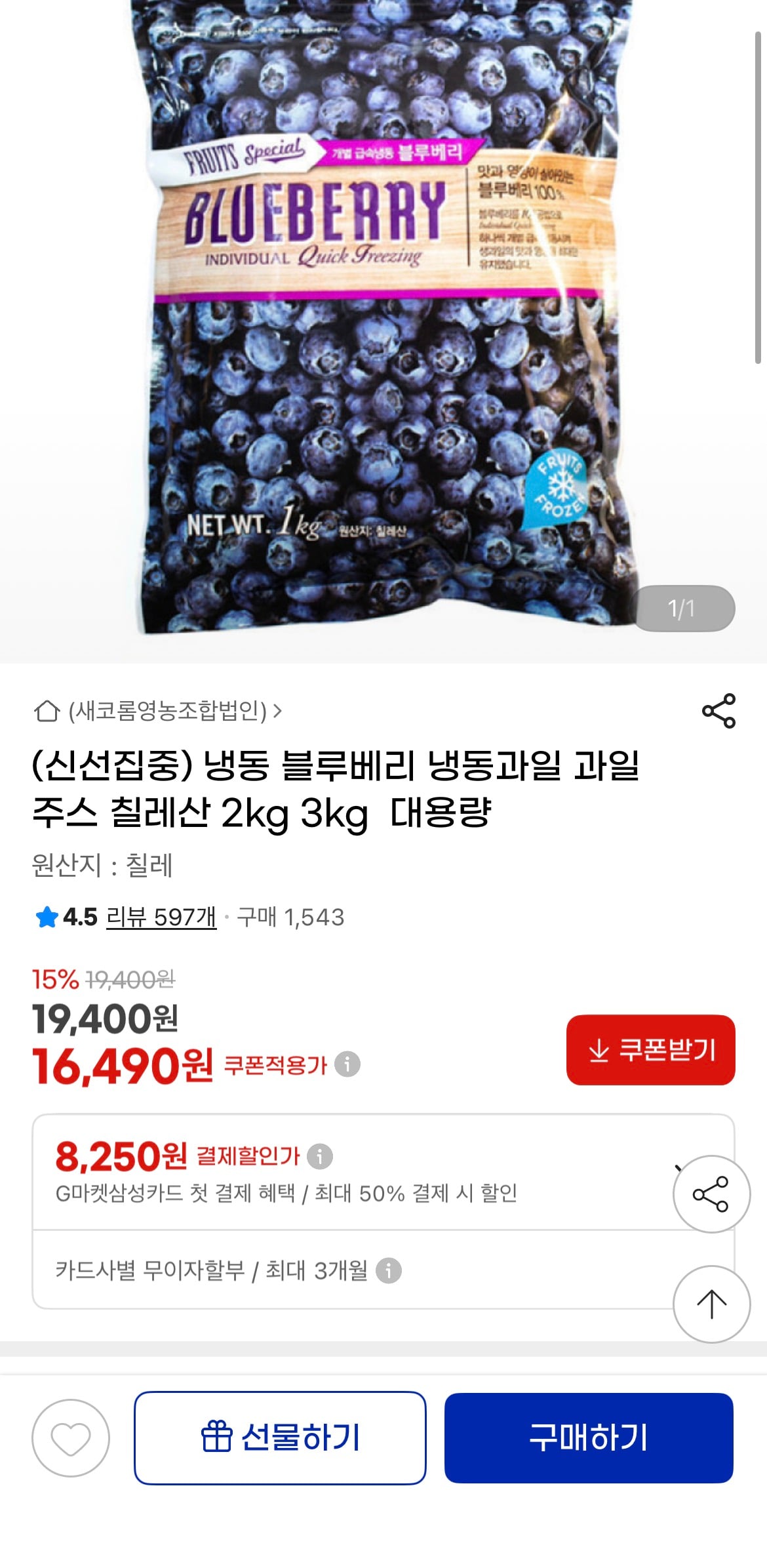The image size is (767, 1568).
Task: Jump back to top with the arrow button
Action: pyautogui.click(x=711, y=1304)
